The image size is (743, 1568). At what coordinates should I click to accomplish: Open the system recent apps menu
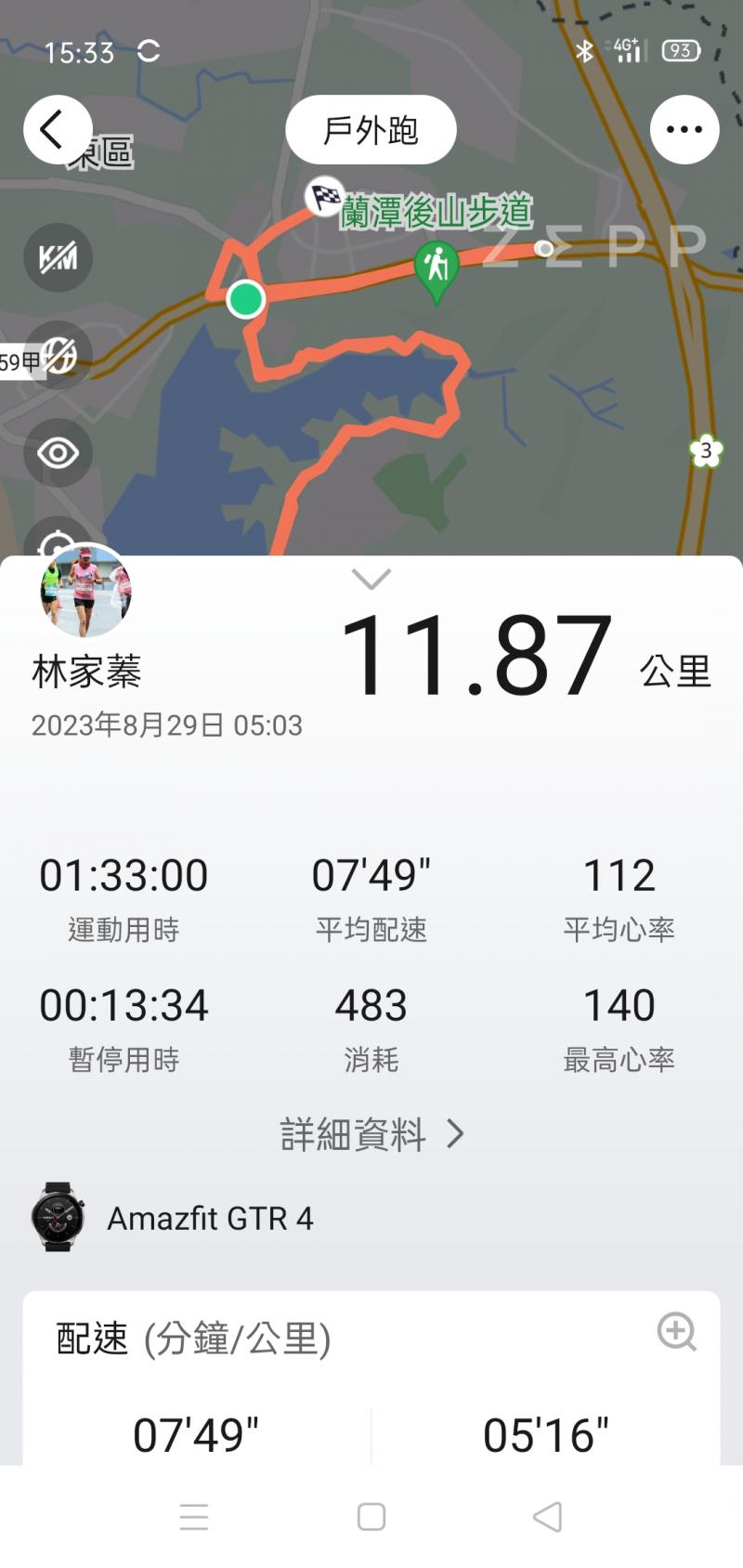[194, 1517]
